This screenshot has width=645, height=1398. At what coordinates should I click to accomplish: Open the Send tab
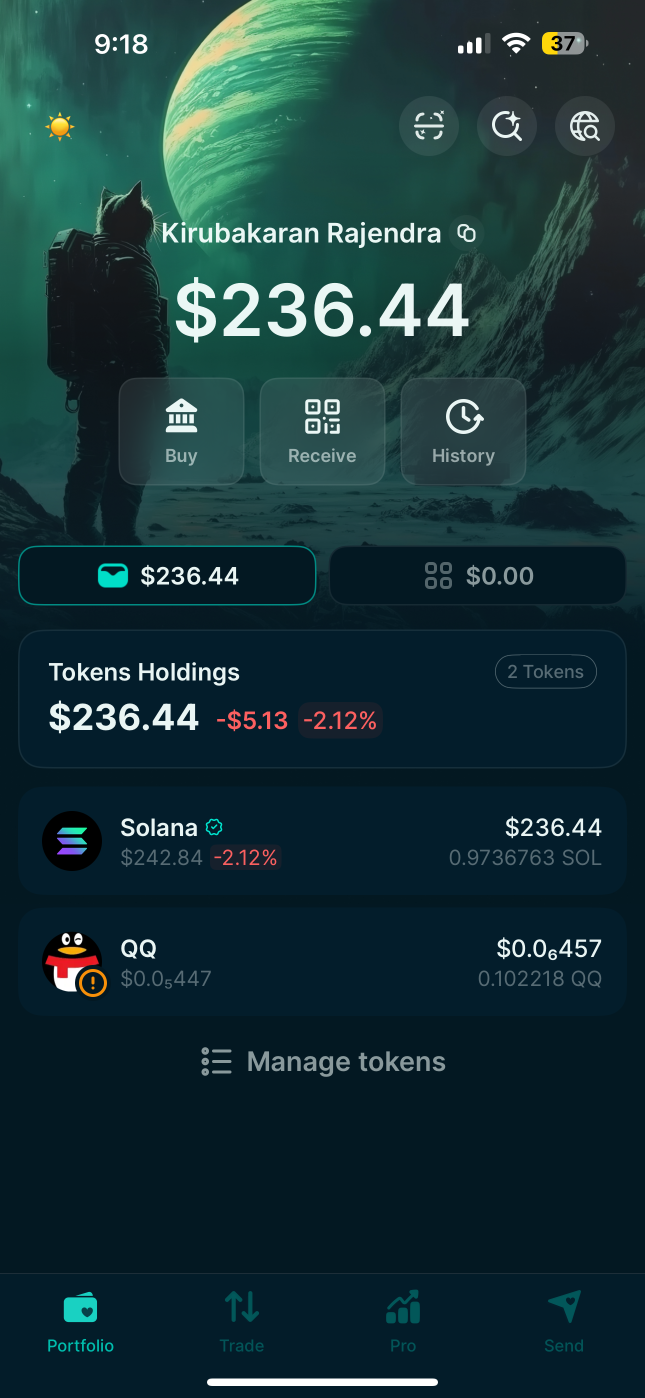(564, 1320)
